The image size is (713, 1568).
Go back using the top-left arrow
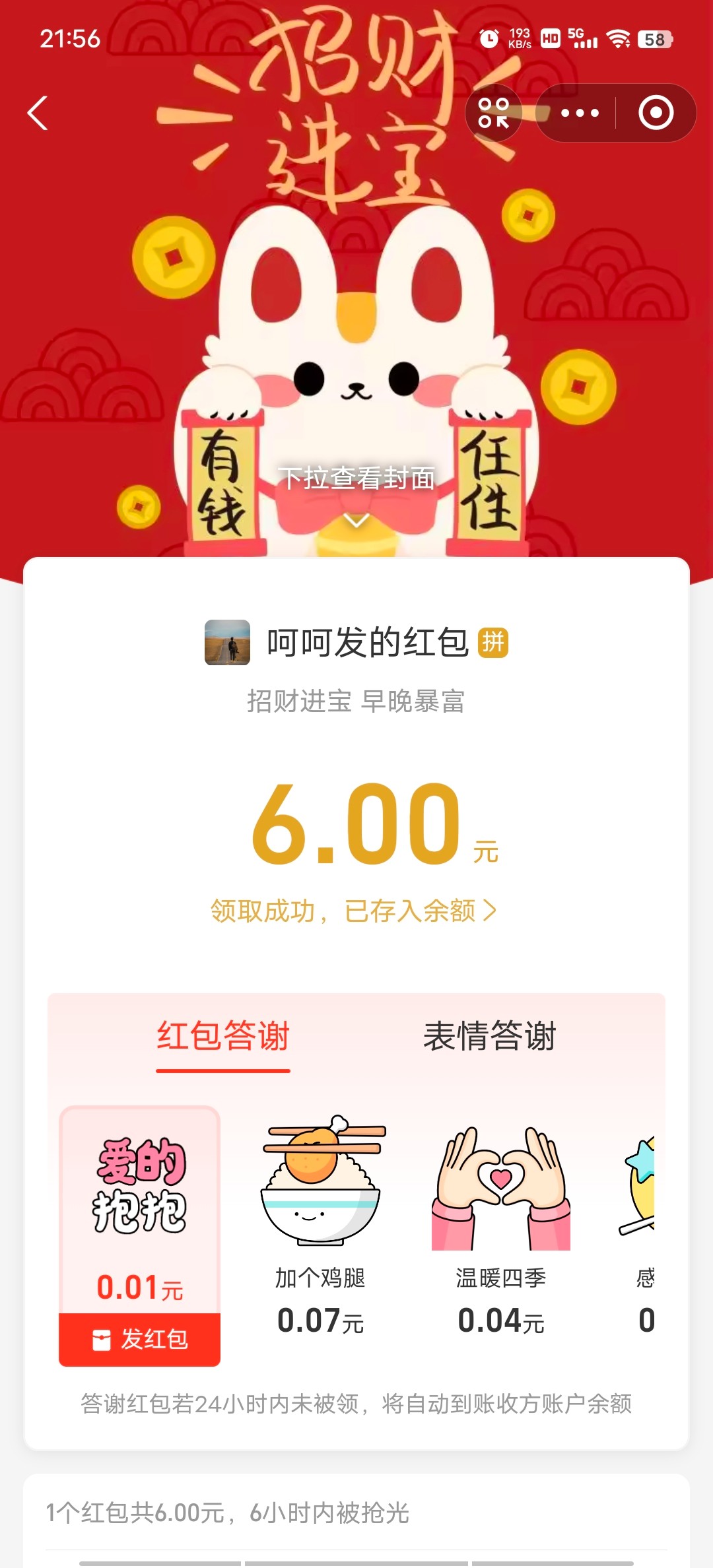click(x=38, y=113)
